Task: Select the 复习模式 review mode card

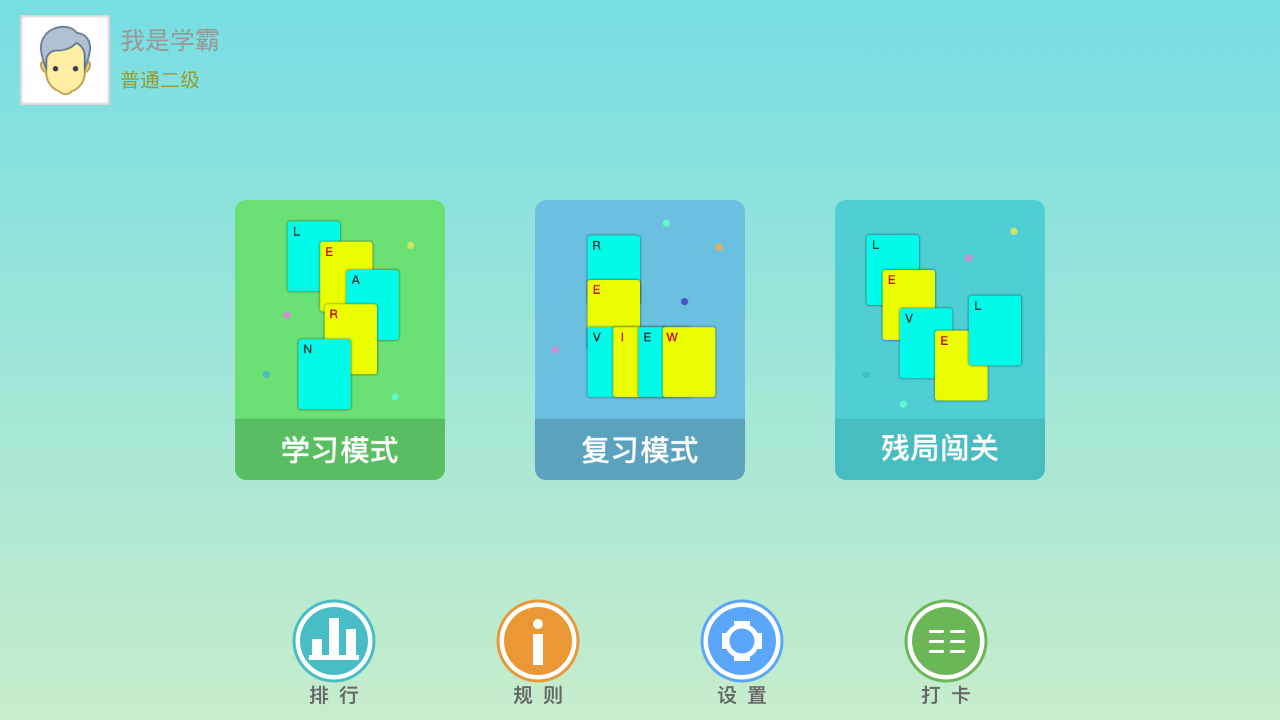Action: [640, 340]
